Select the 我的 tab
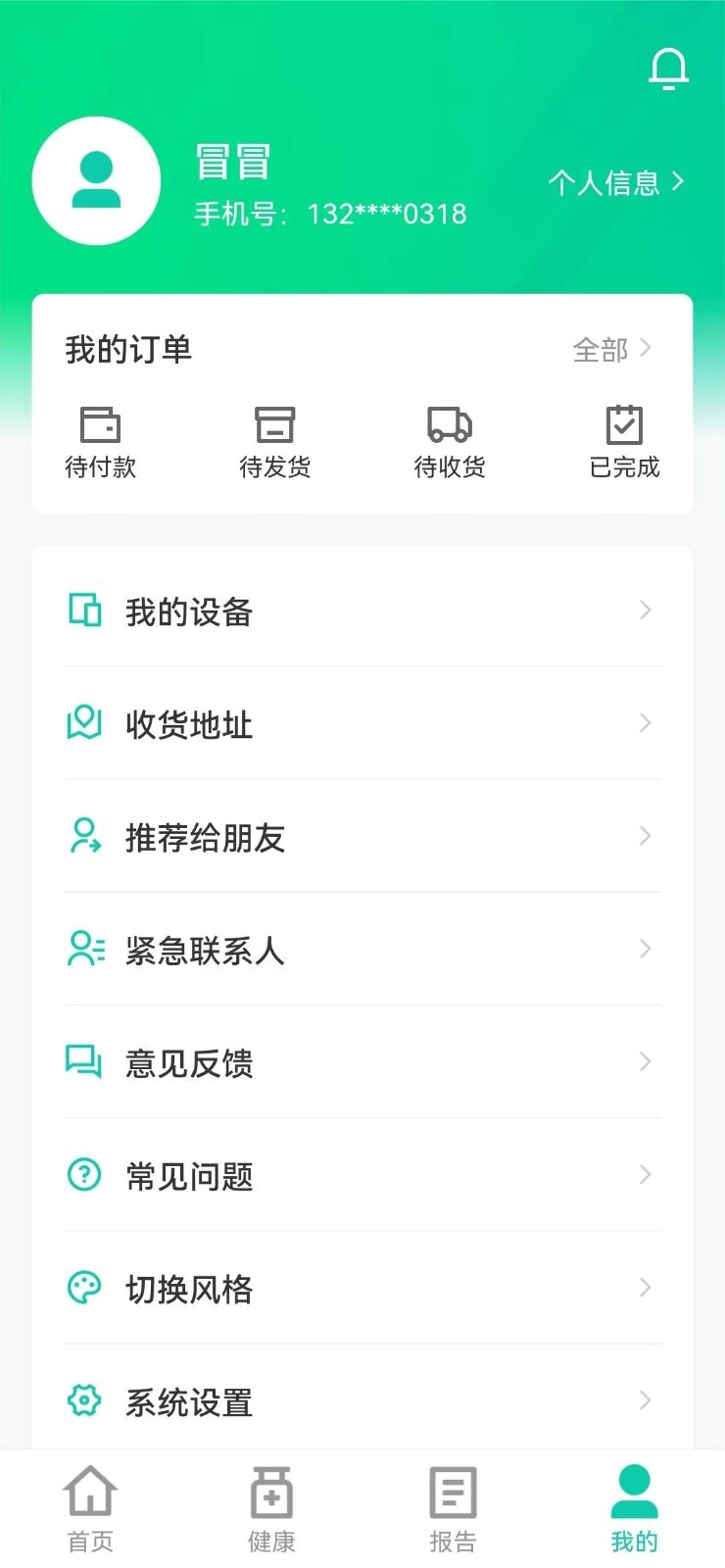Screen dimensions: 725x1568 [634, 1509]
